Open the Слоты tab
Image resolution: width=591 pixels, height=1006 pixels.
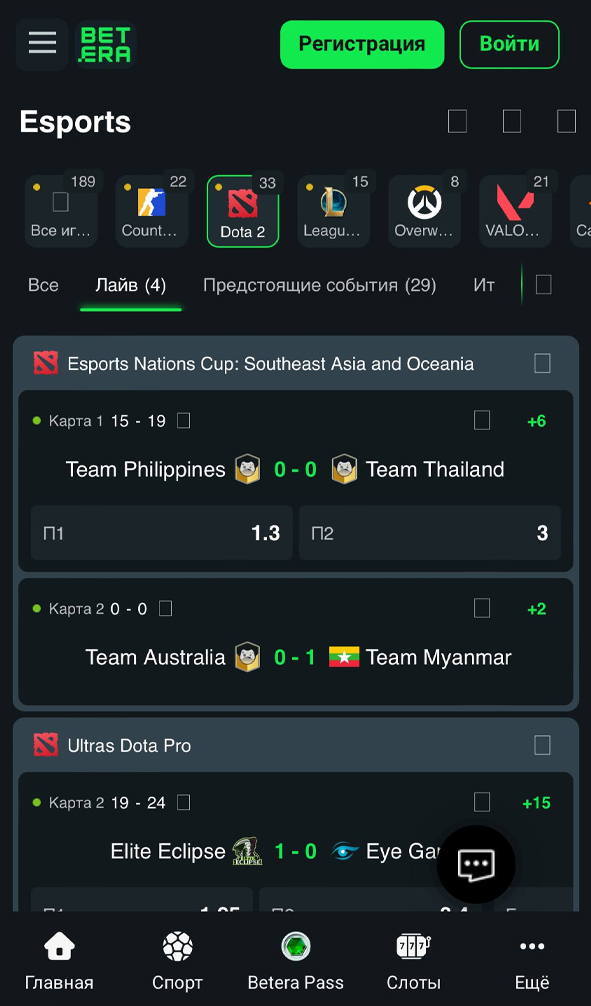[x=414, y=961]
